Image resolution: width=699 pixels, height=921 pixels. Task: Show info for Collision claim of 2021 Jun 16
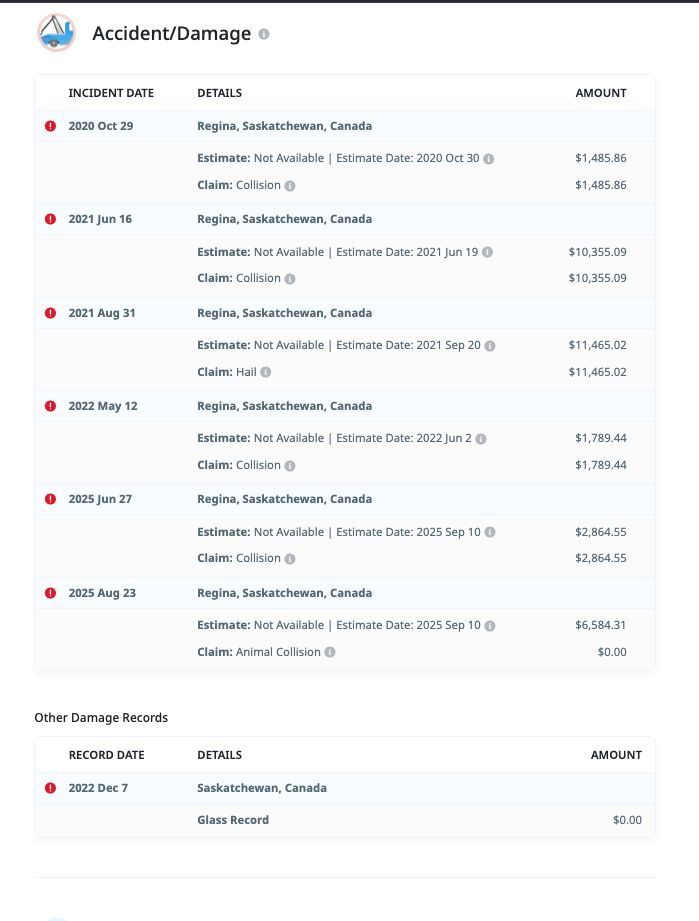tap(290, 279)
